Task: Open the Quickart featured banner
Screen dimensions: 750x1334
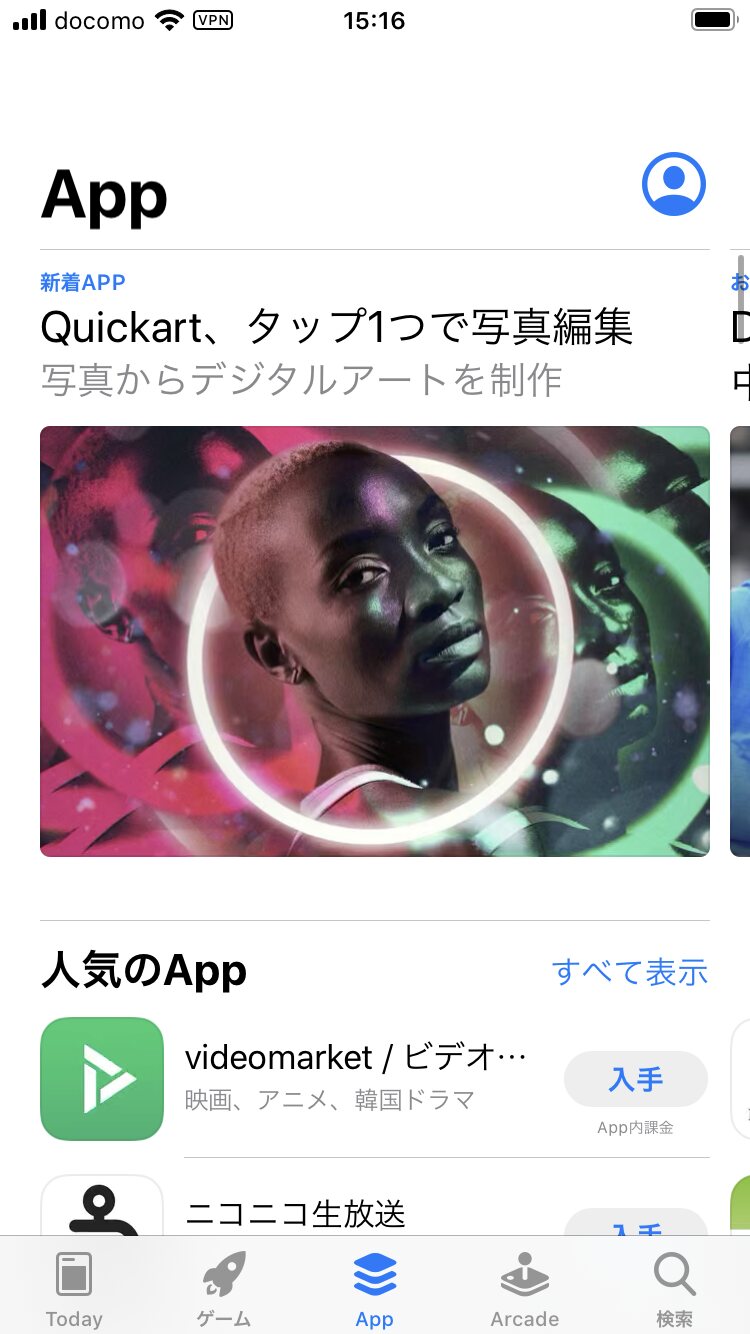Action: [x=374, y=640]
